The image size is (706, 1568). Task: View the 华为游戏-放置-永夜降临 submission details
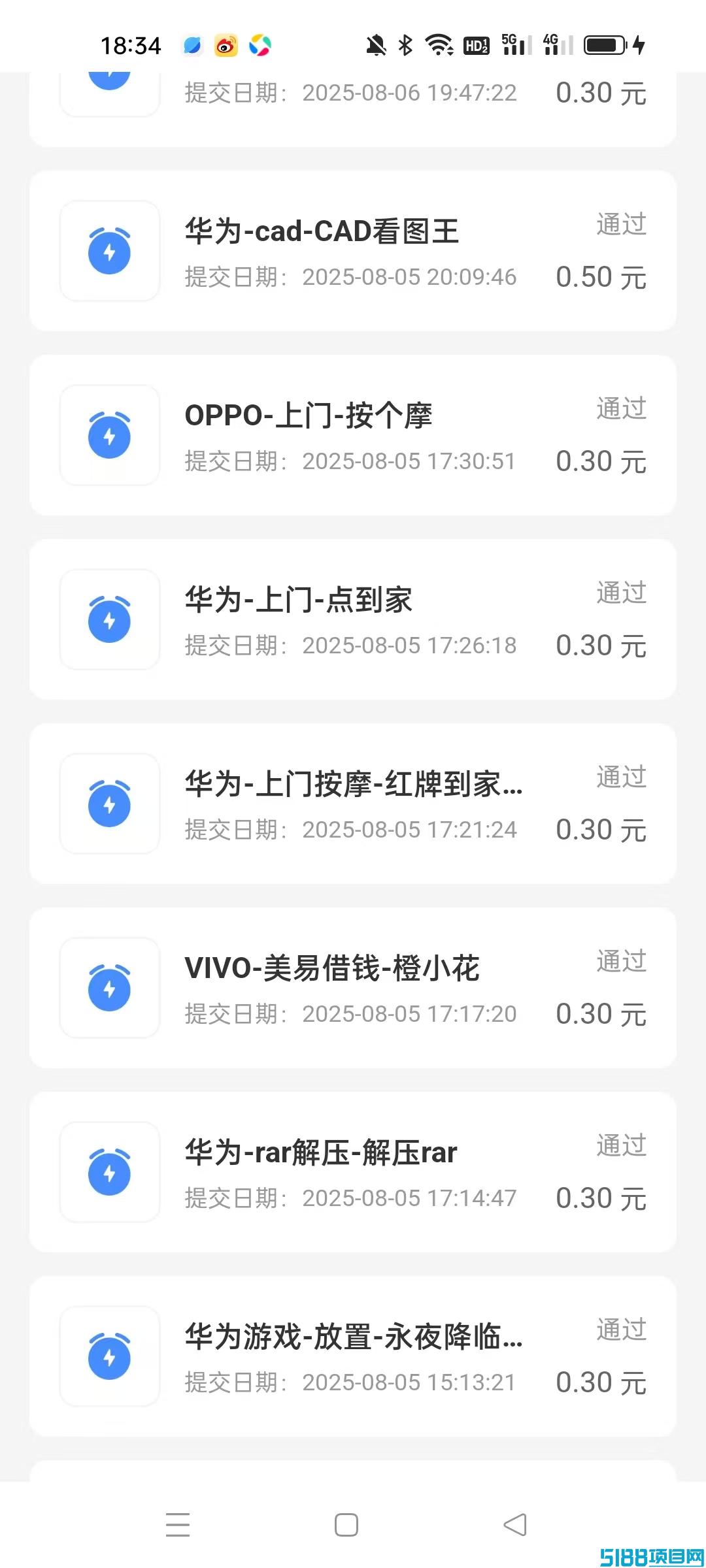353,1356
